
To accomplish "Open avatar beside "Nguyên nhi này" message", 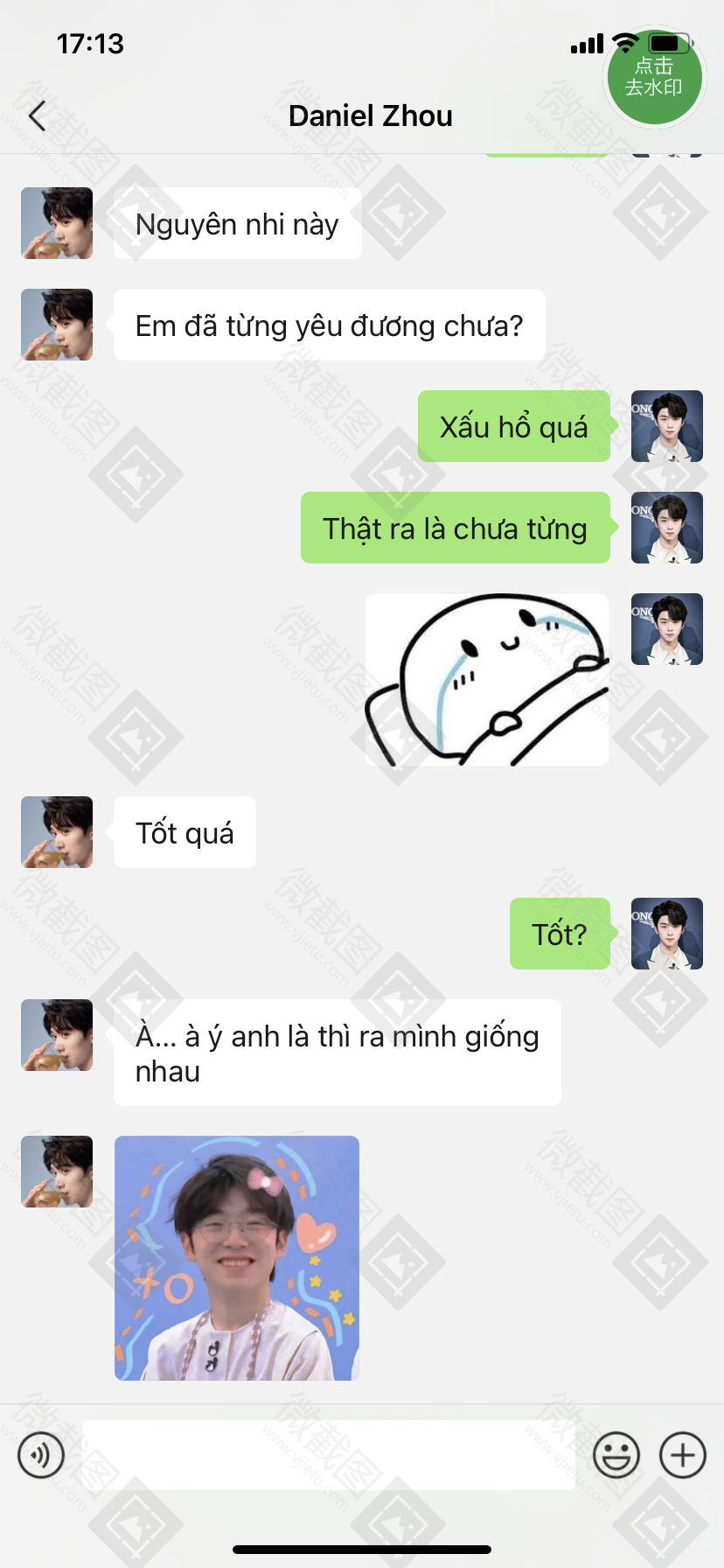I will click(x=57, y=223).
